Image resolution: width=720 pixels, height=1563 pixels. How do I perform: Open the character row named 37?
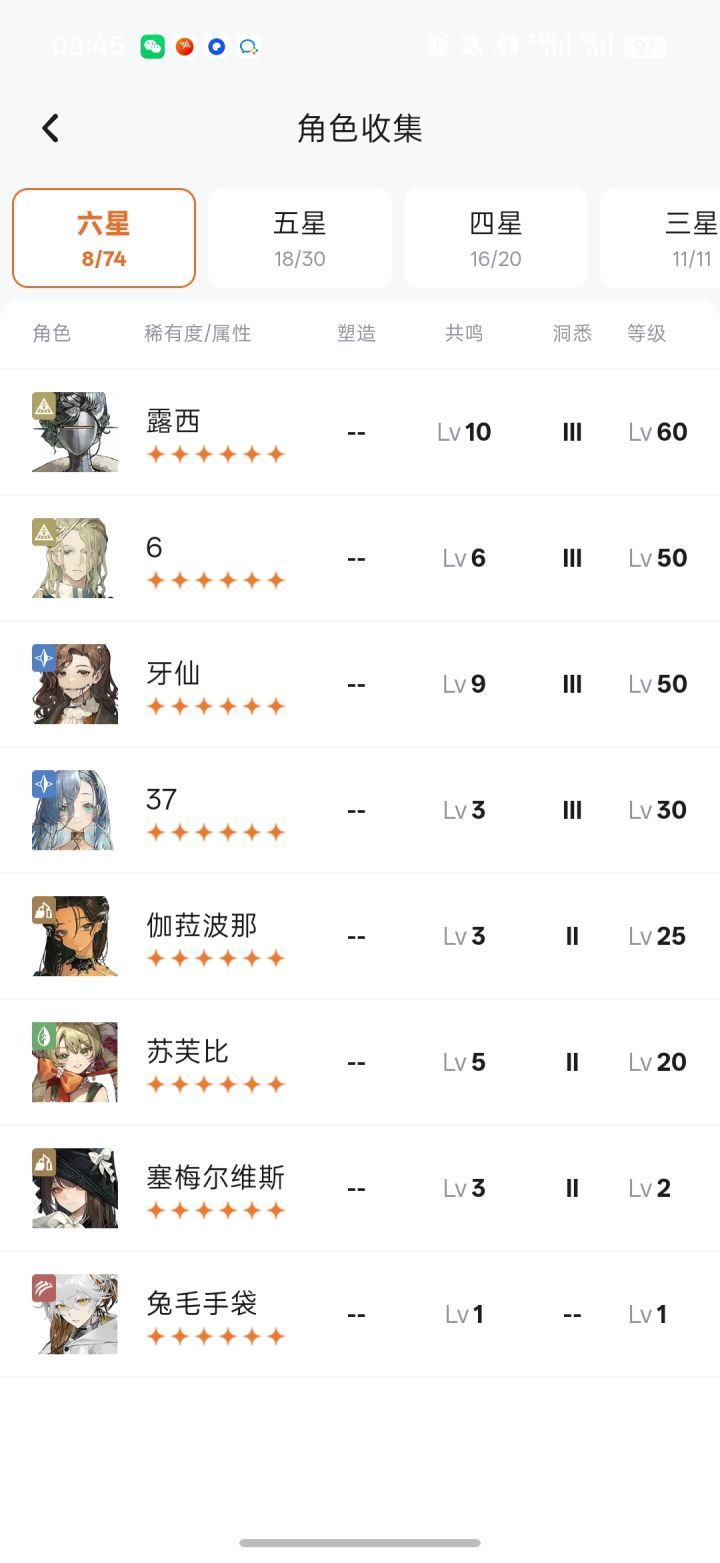(x=360, y=810)
